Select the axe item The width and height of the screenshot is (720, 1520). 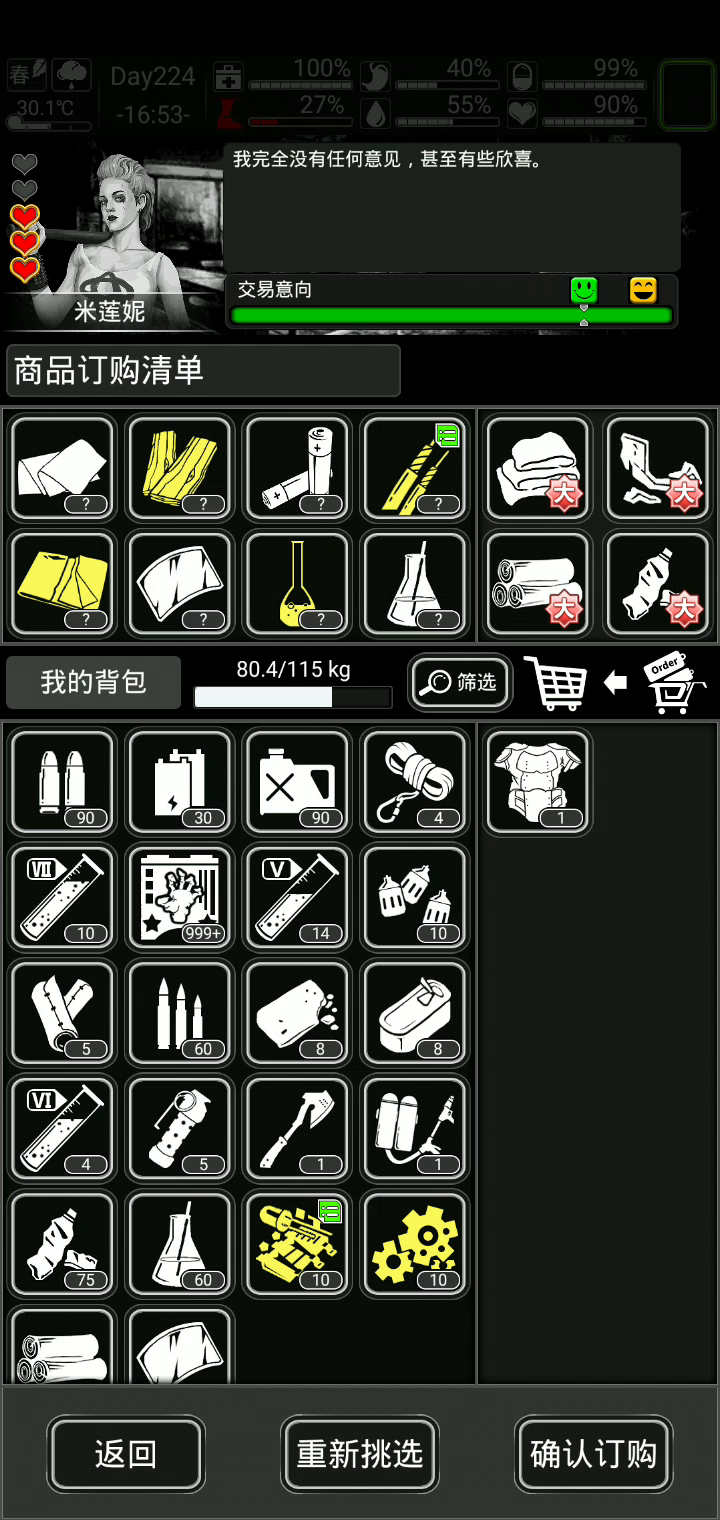[x=297, y=1127]
